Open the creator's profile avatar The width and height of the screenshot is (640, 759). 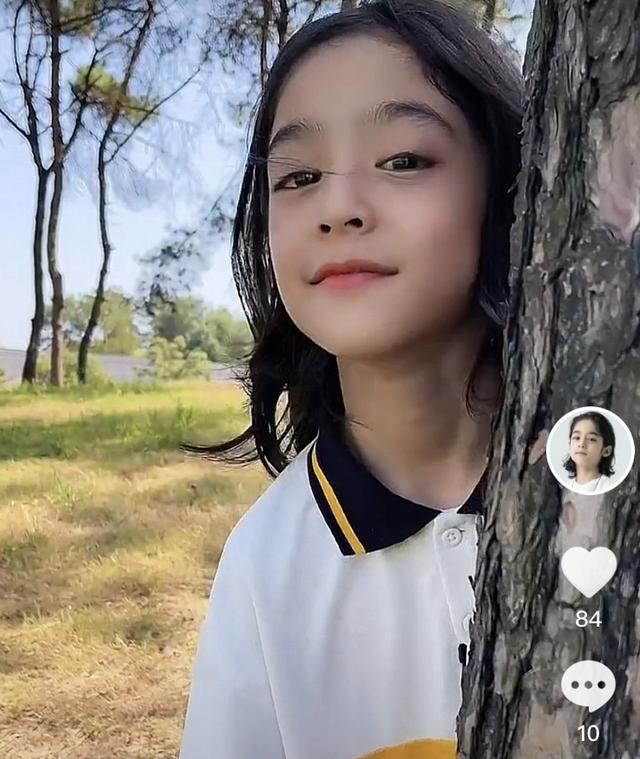[x=590, y=450]
